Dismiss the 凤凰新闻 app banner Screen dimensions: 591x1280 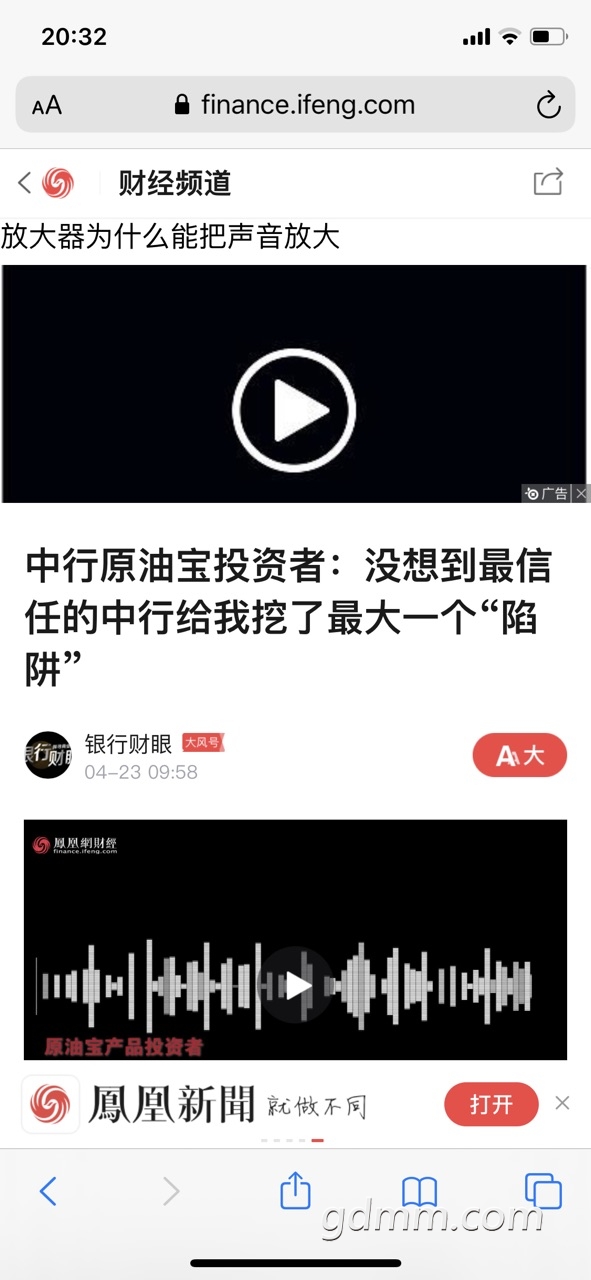tap(562, 1103)
